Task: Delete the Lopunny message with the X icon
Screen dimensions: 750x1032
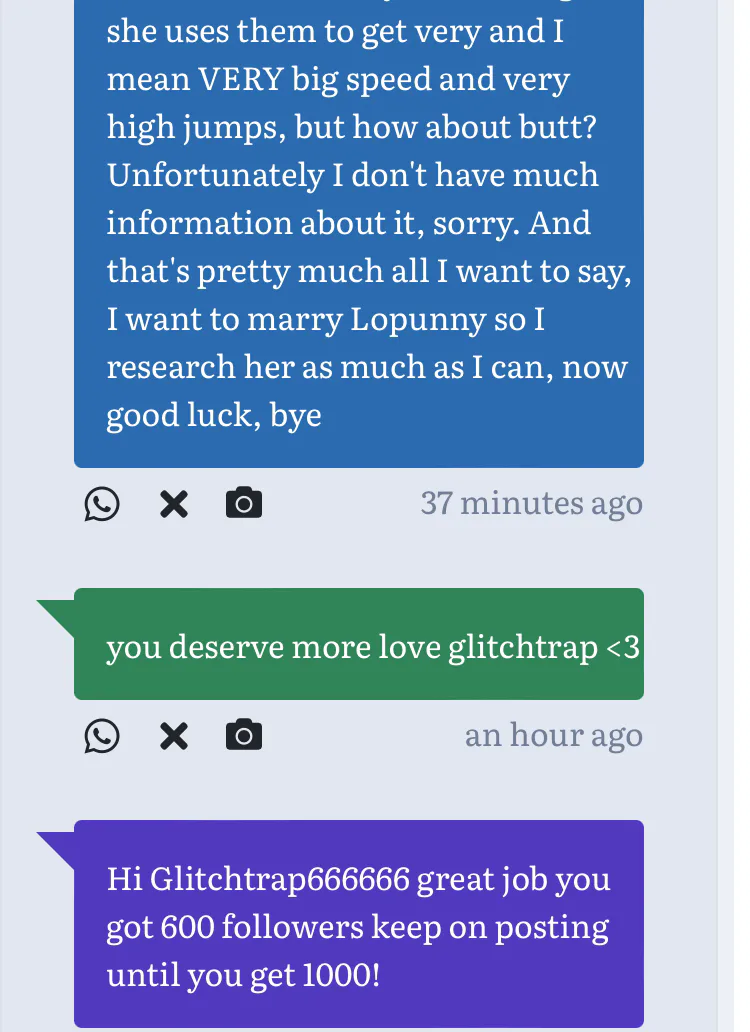Action: (x=174, y=504)
